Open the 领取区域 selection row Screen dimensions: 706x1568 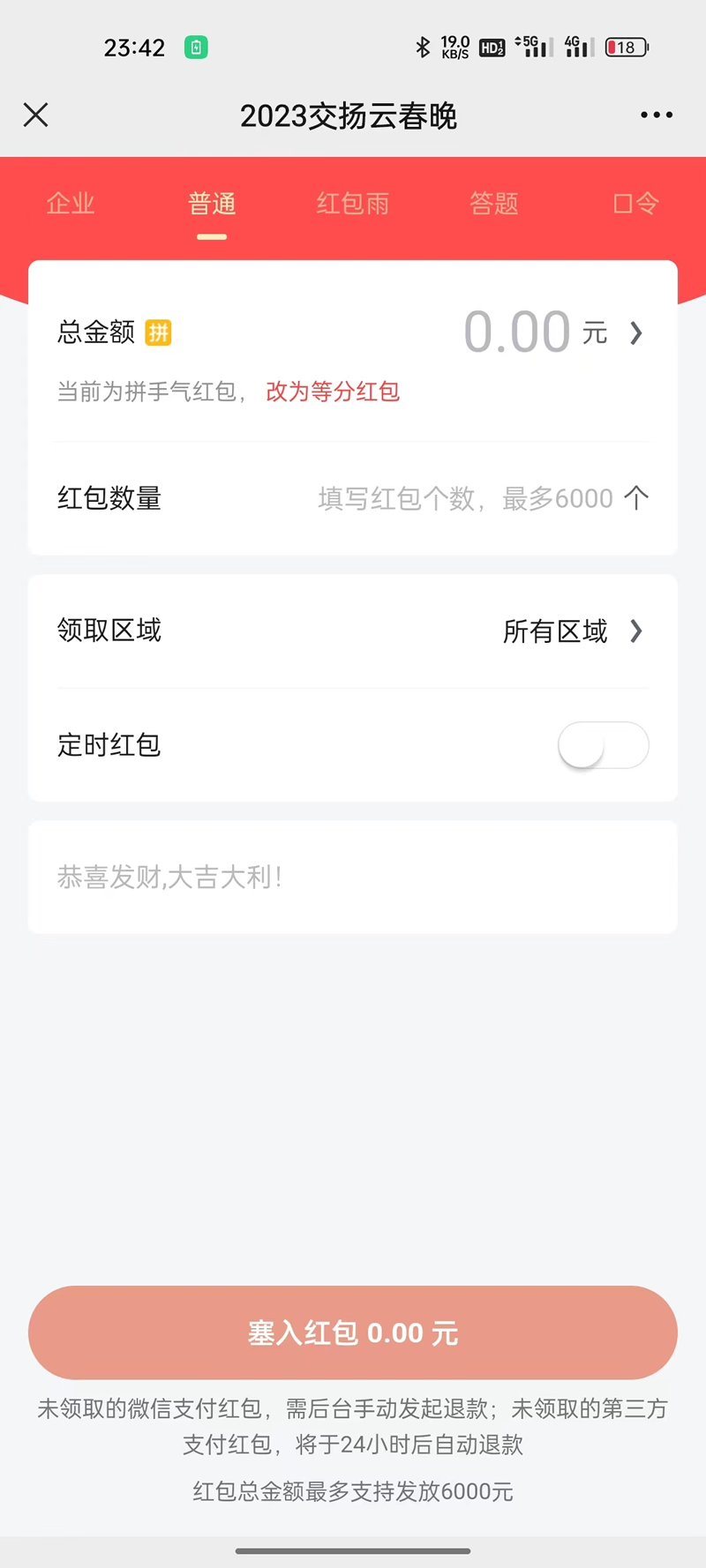point(353,631)
